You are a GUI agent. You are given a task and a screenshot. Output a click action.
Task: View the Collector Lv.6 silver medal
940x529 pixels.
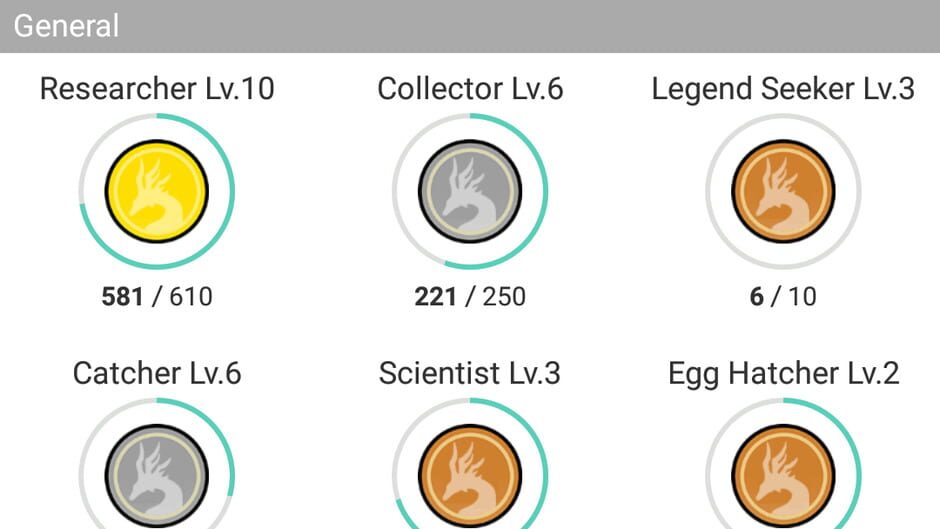tap(470, 191)
